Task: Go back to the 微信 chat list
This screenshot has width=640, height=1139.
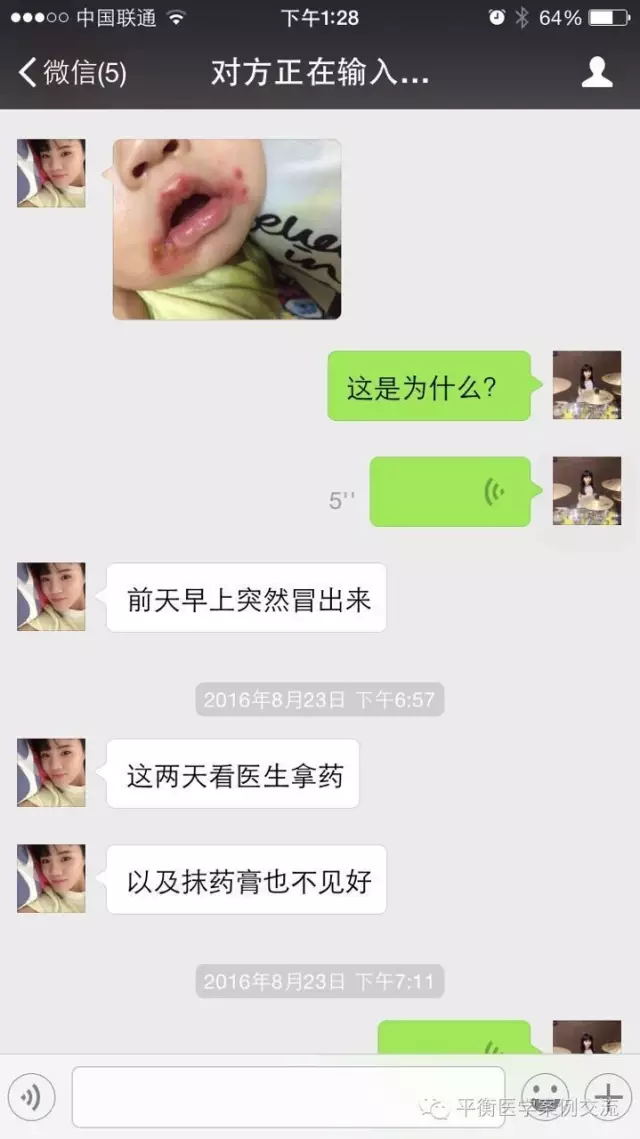Action: (72, 73)
